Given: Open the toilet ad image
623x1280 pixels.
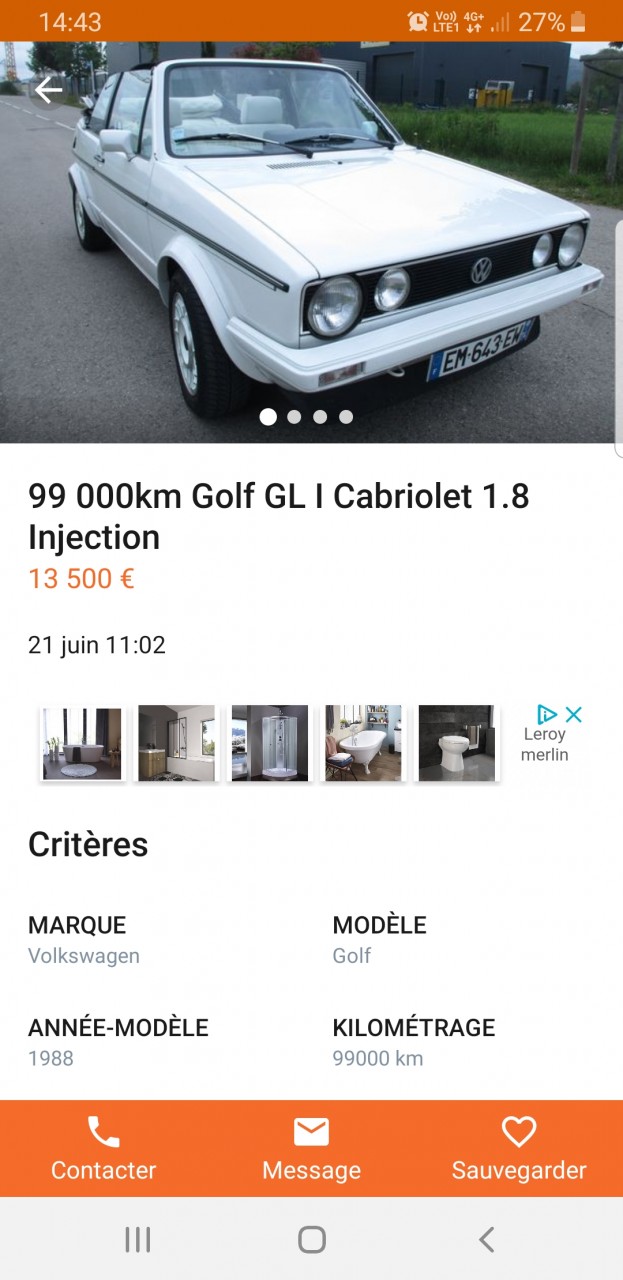Looking at the screenshot, I should [456, 743].
